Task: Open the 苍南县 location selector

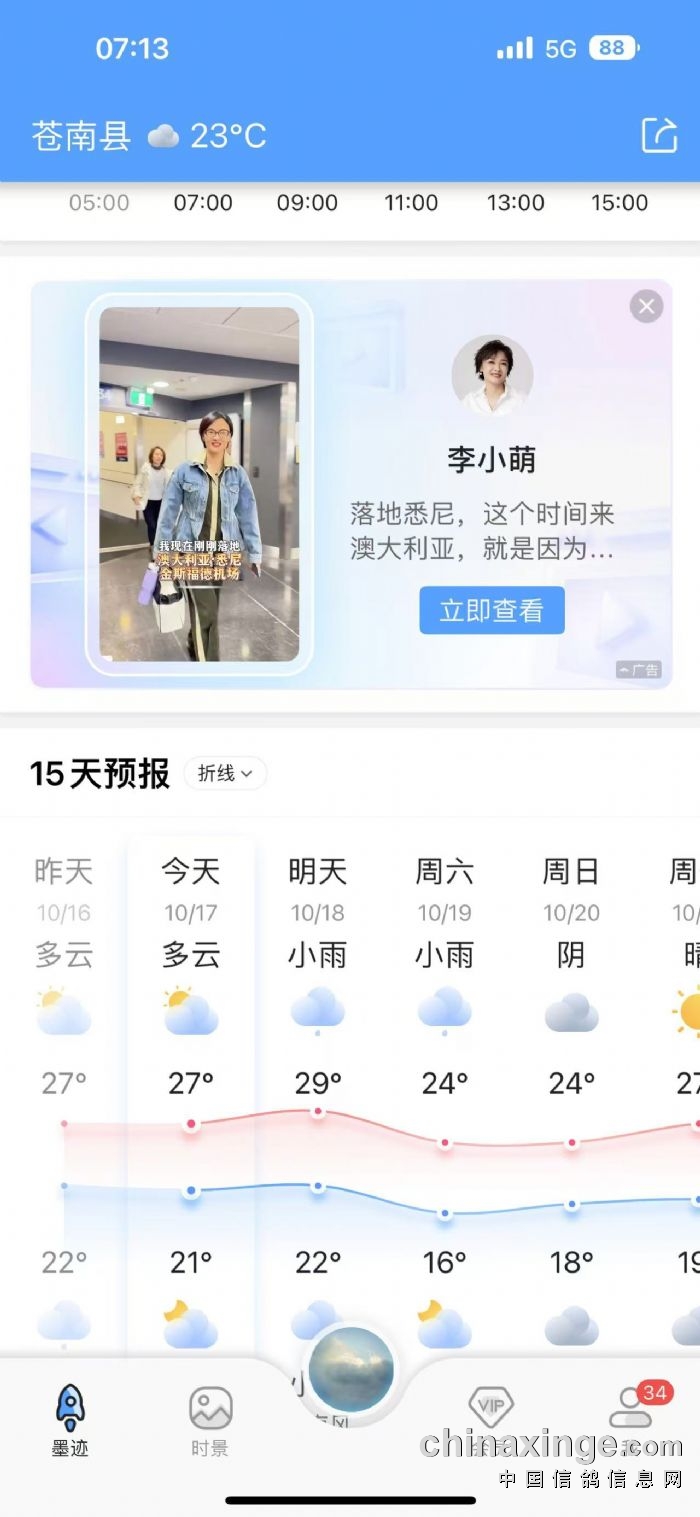Action: coord(82,136)
